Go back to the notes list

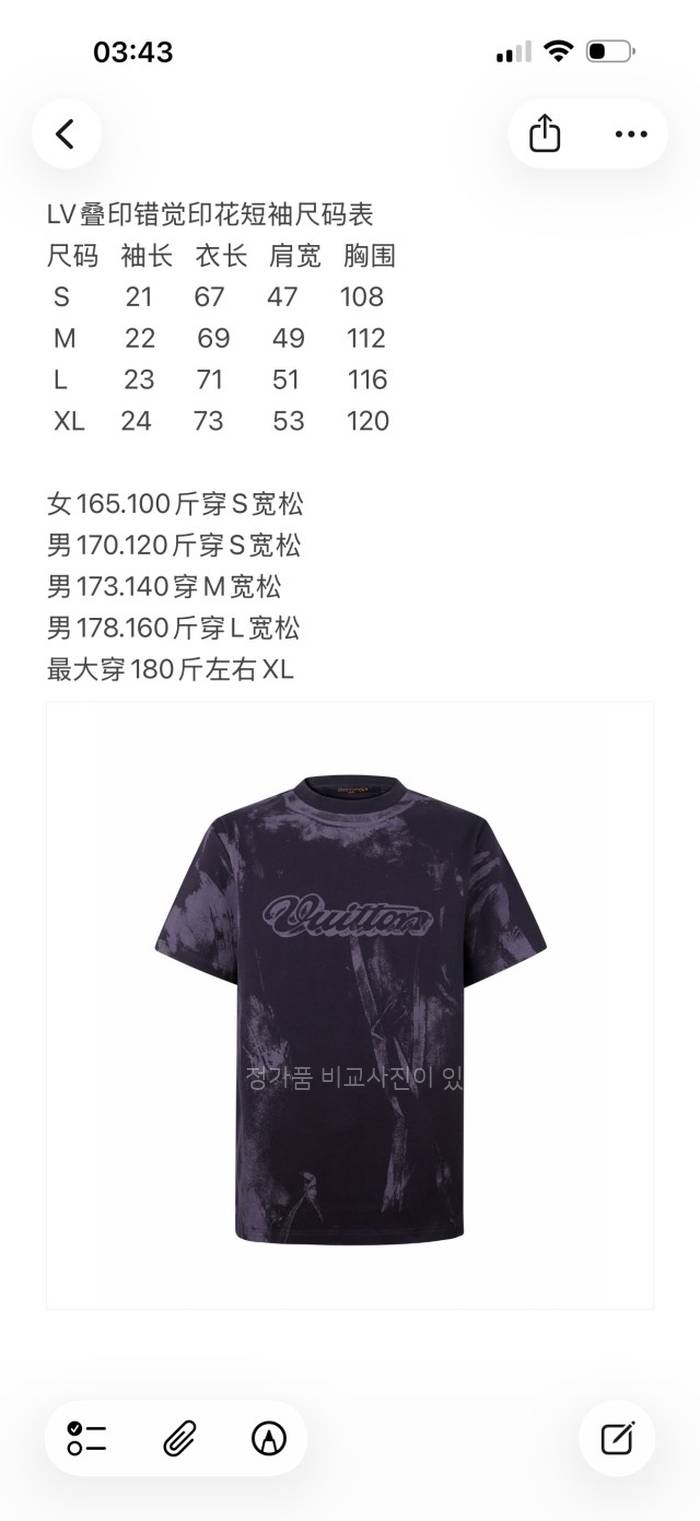(x=66, y=134)
